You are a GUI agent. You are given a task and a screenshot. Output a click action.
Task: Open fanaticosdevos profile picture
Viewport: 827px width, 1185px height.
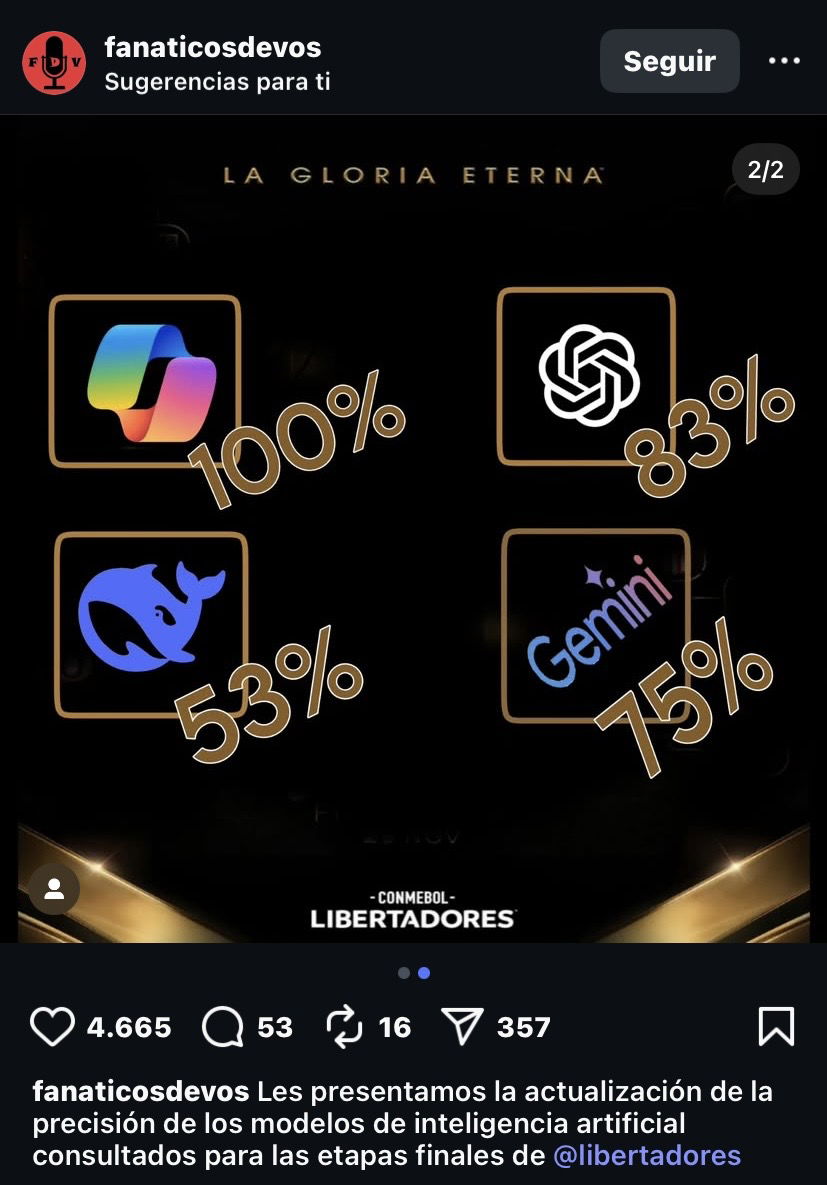55,62
